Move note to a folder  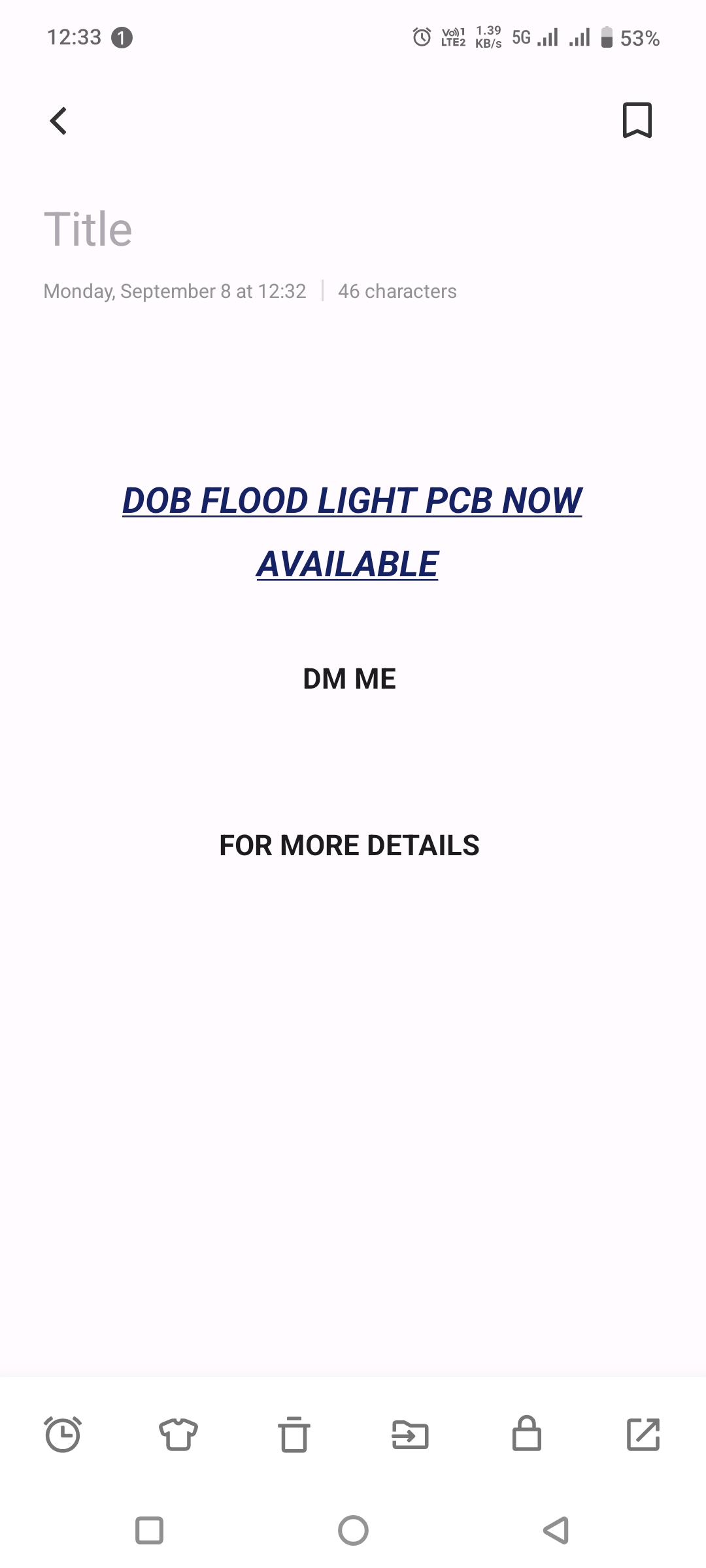(410, 1435)
